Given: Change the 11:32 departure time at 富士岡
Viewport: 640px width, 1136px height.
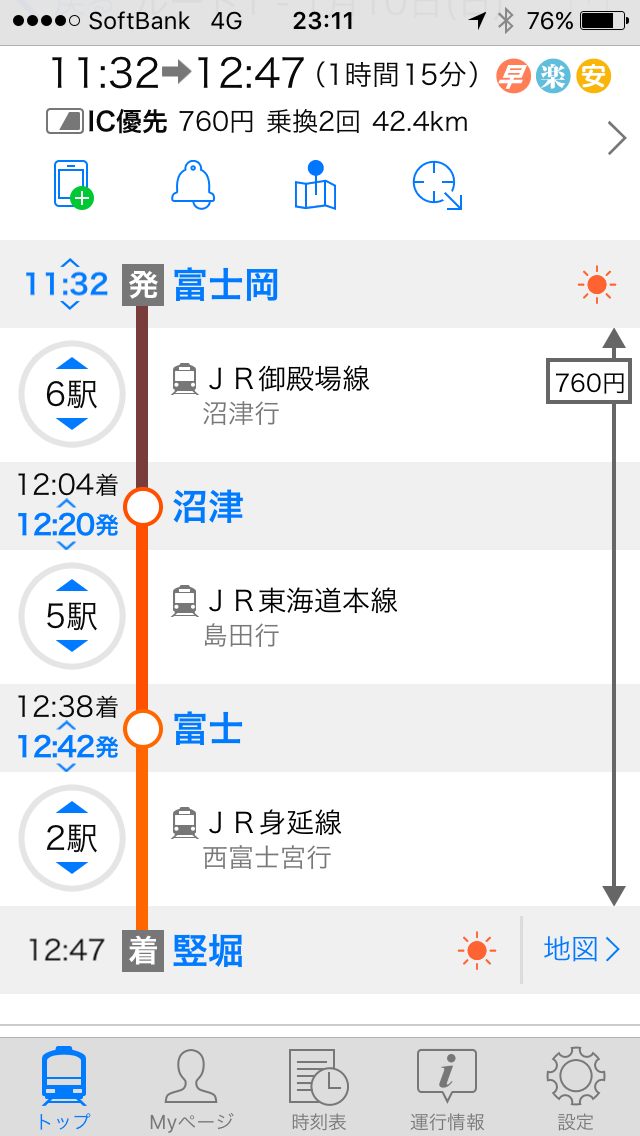Looking at the screenshot, I should 67,285.
